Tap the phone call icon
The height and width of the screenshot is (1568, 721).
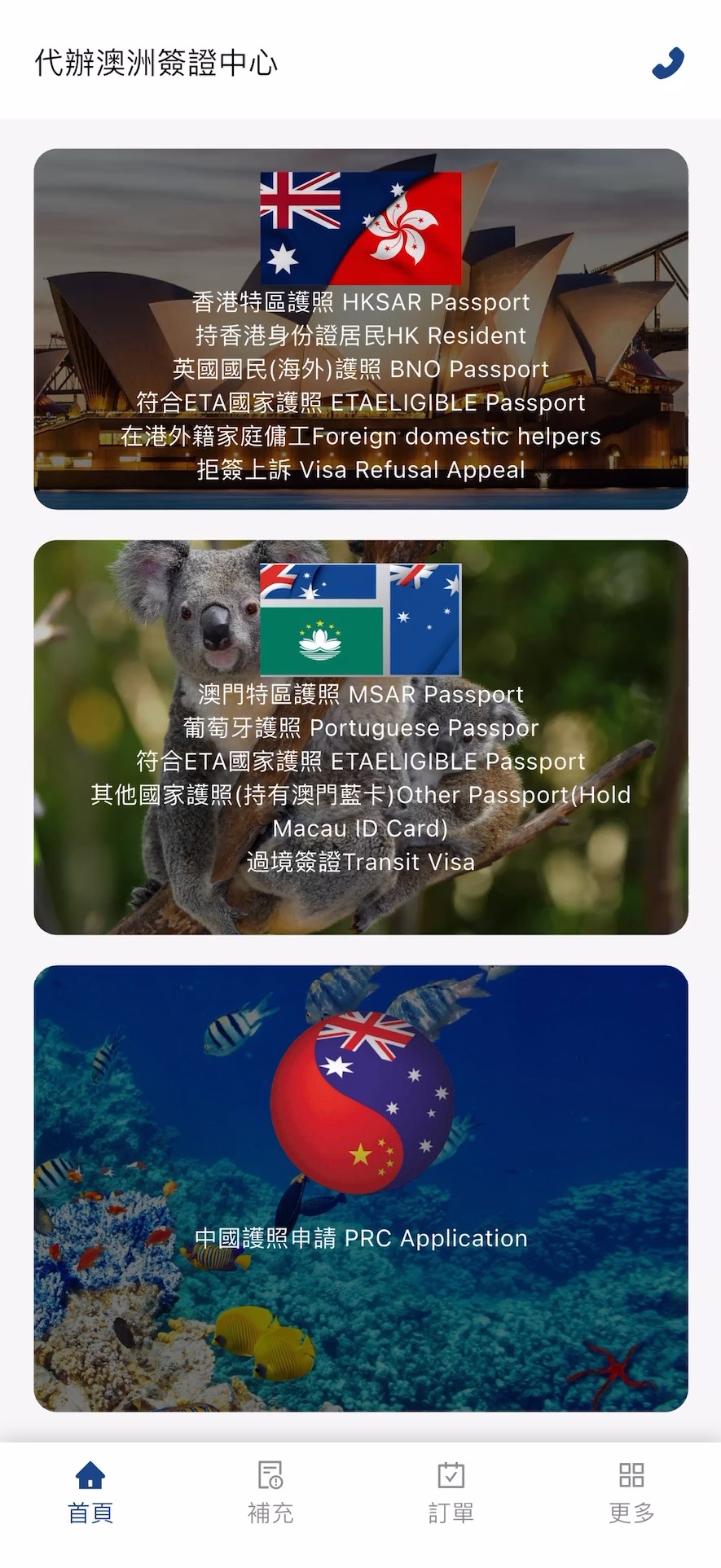[668, 63]
